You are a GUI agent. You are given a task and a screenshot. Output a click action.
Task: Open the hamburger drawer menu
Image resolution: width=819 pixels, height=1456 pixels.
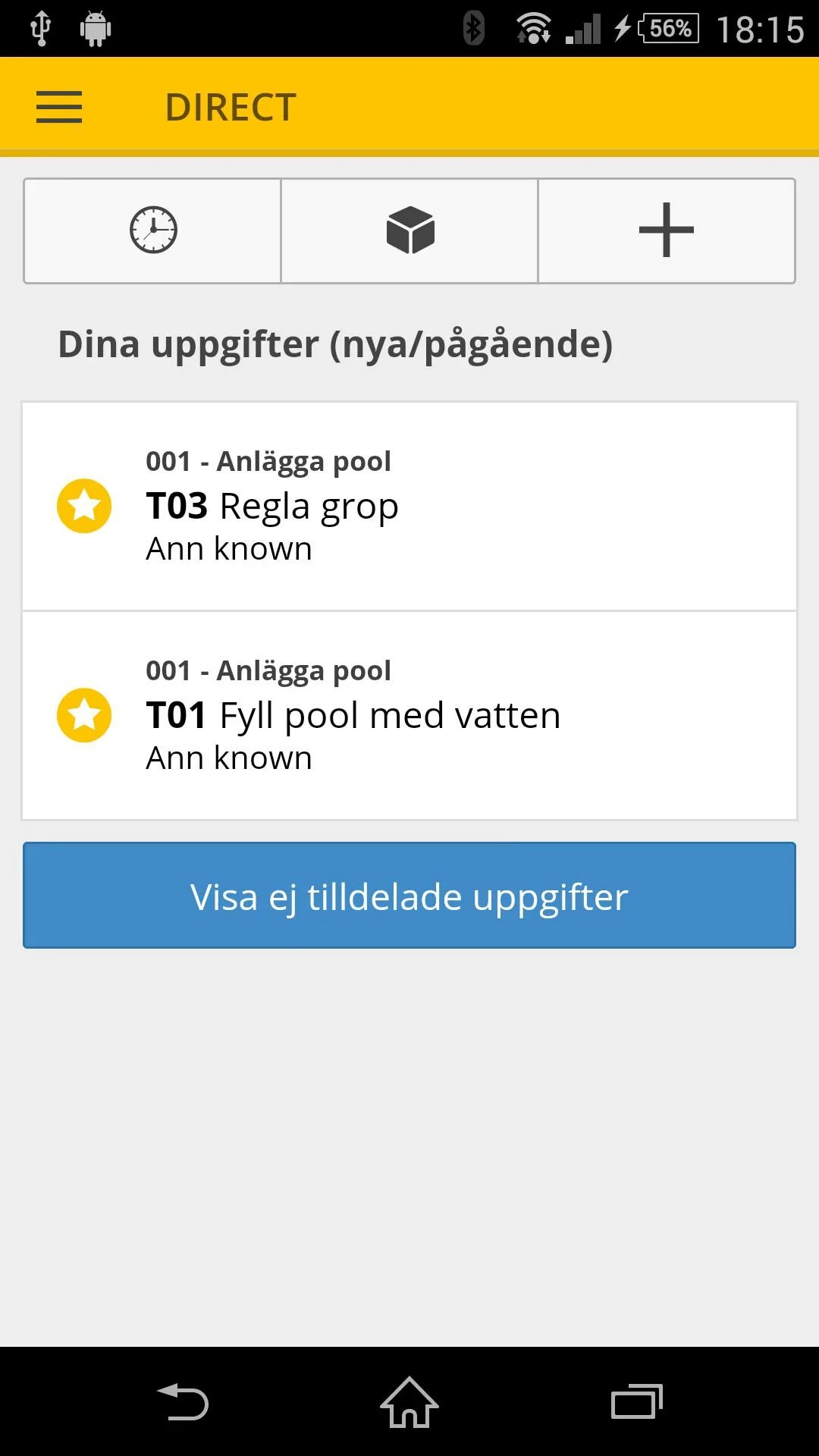tap(59, 107)
